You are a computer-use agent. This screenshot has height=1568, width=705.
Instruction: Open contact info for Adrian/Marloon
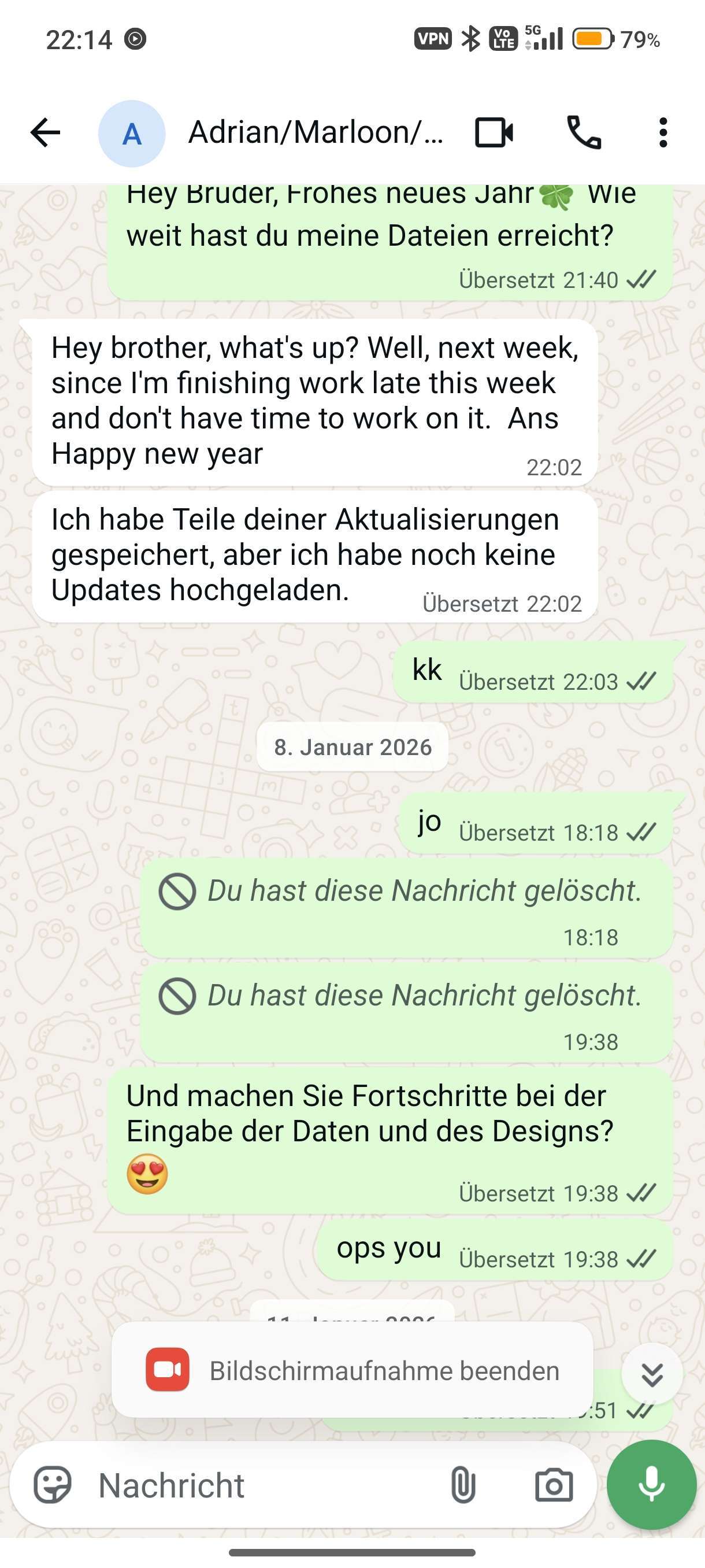(x=315, y=132)
